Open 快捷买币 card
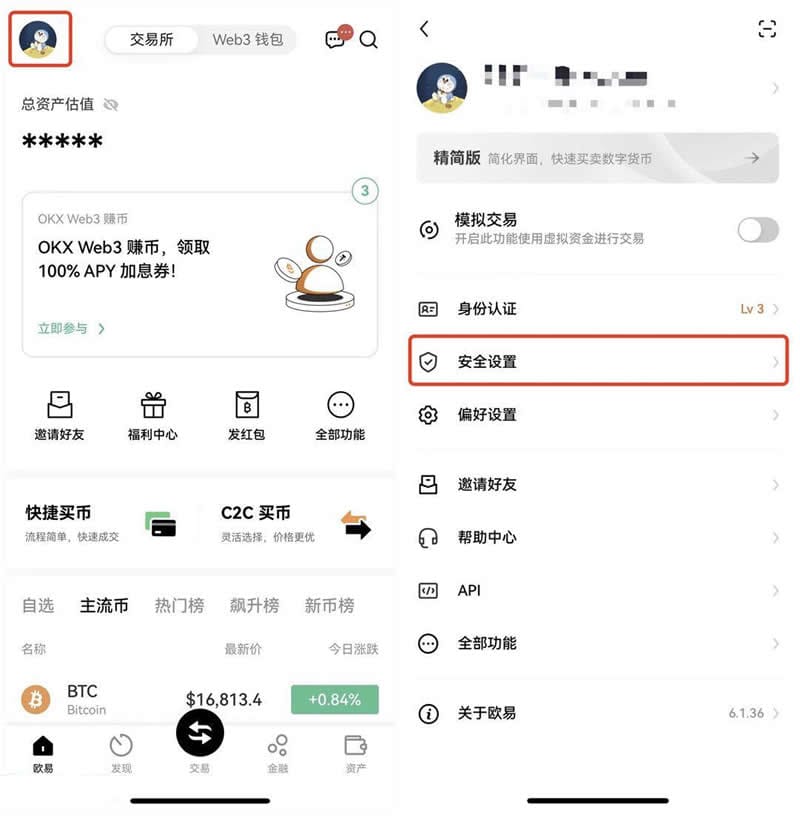Viewport: 800px width, 816px height. click(x=100, y=524)
